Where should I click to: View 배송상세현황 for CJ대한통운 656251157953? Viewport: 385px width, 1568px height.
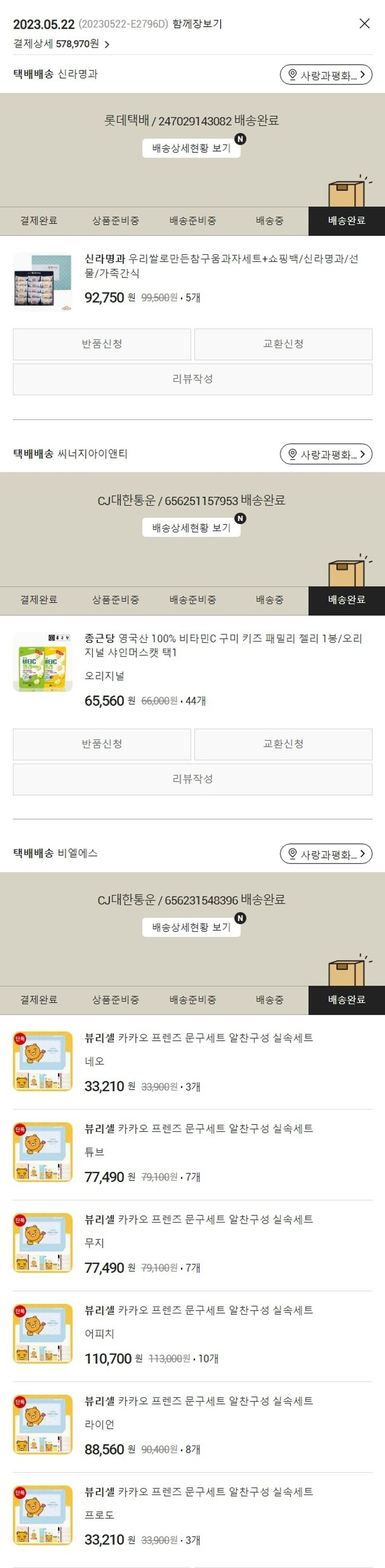(x=191, y=527)
